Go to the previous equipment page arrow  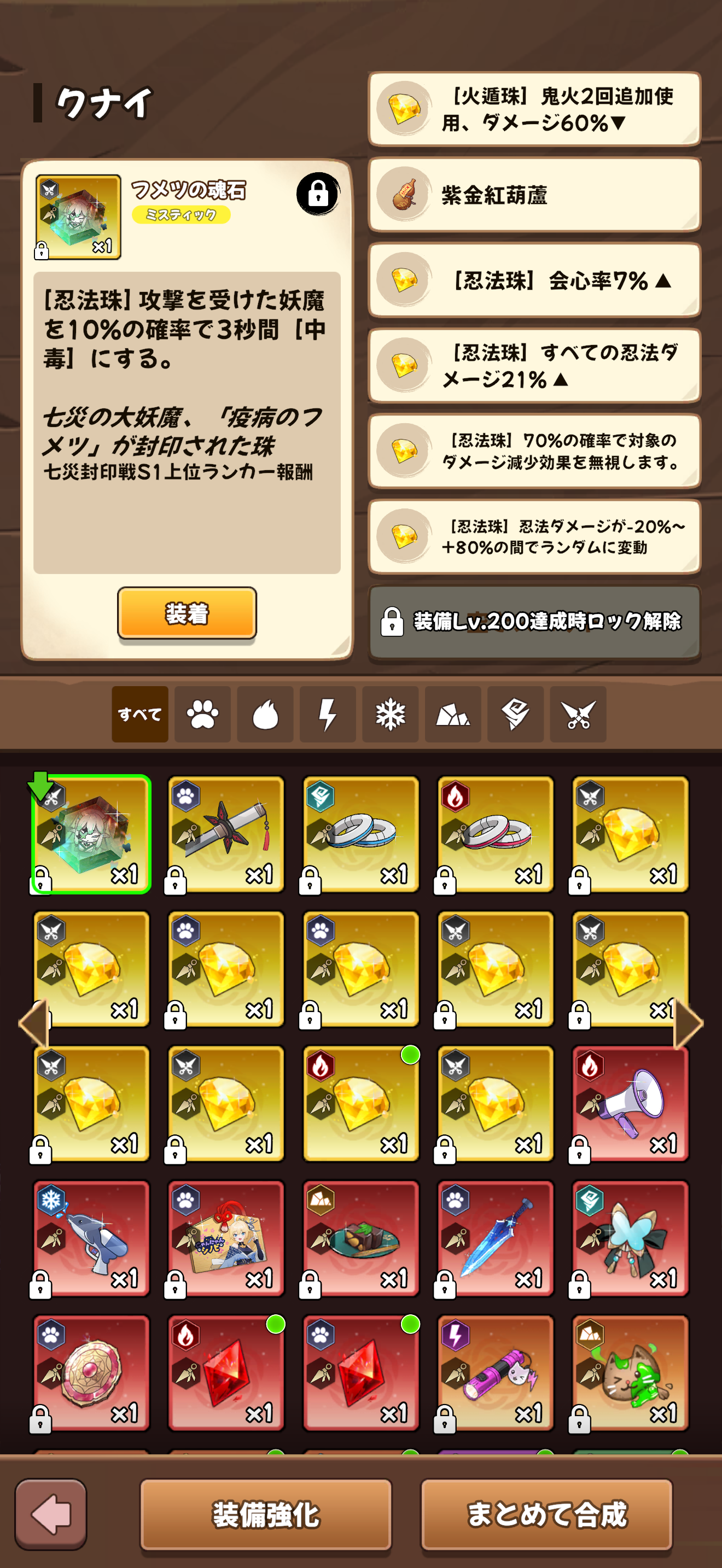point(33,1024)
